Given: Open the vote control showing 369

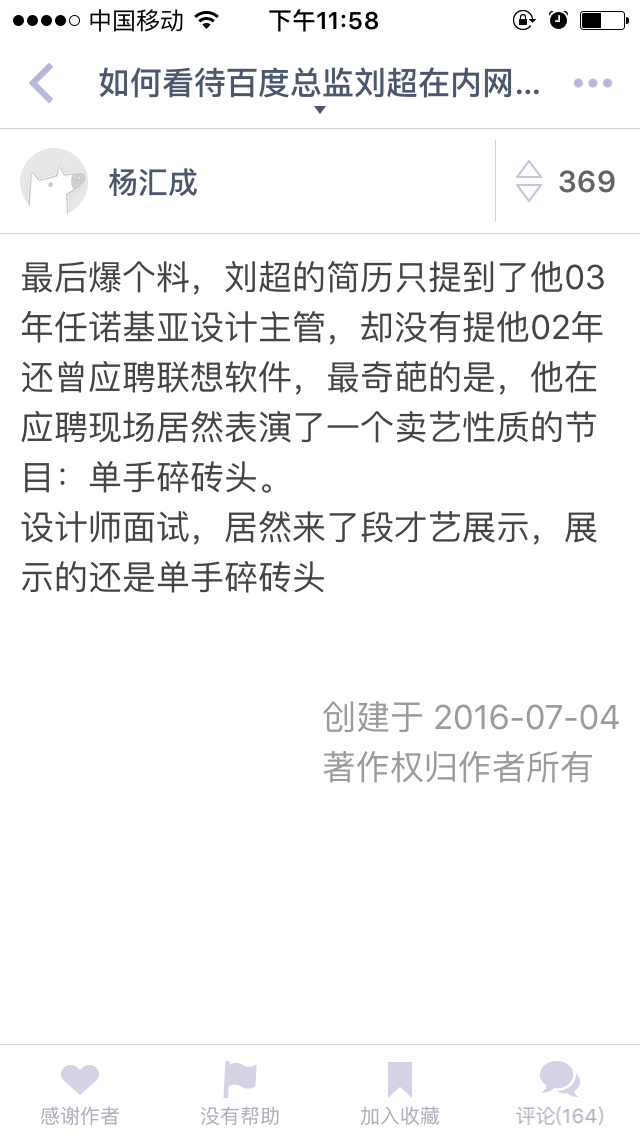Looking at the screenshot, I should click(566, 181).
